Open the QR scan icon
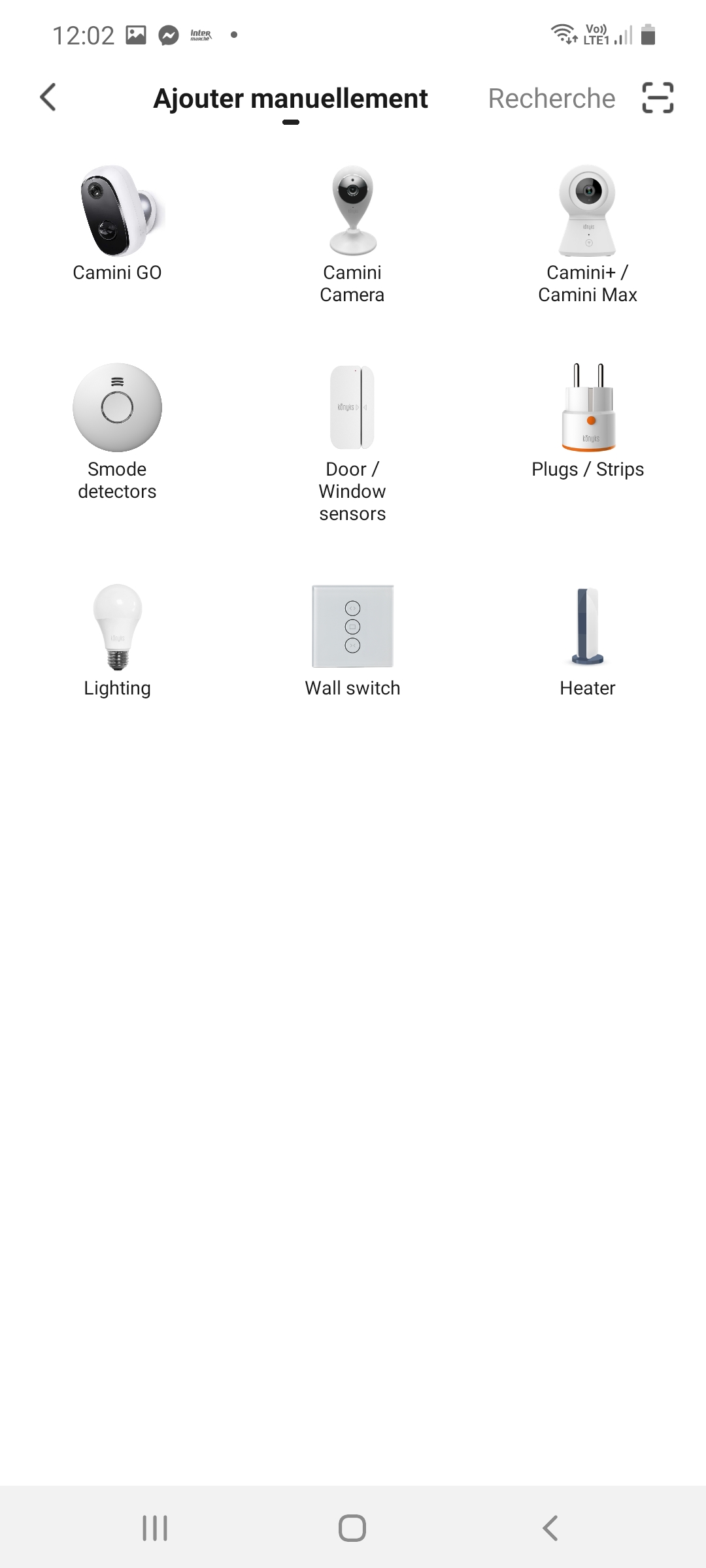The height and width of the screenshot is (1568, 706). click(658, 98)
